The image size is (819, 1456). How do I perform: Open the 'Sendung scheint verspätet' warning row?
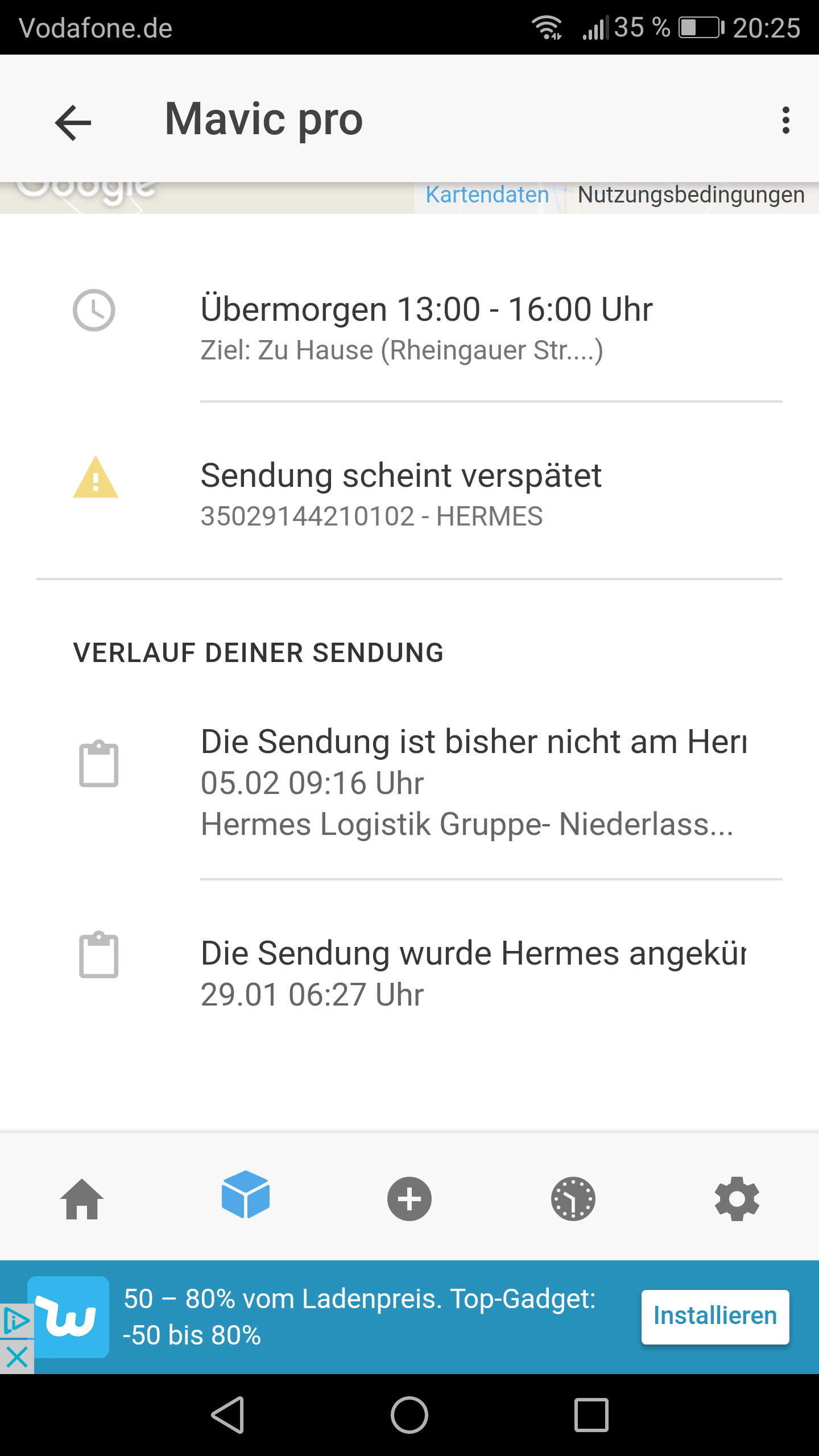click(x=409, y=494)
